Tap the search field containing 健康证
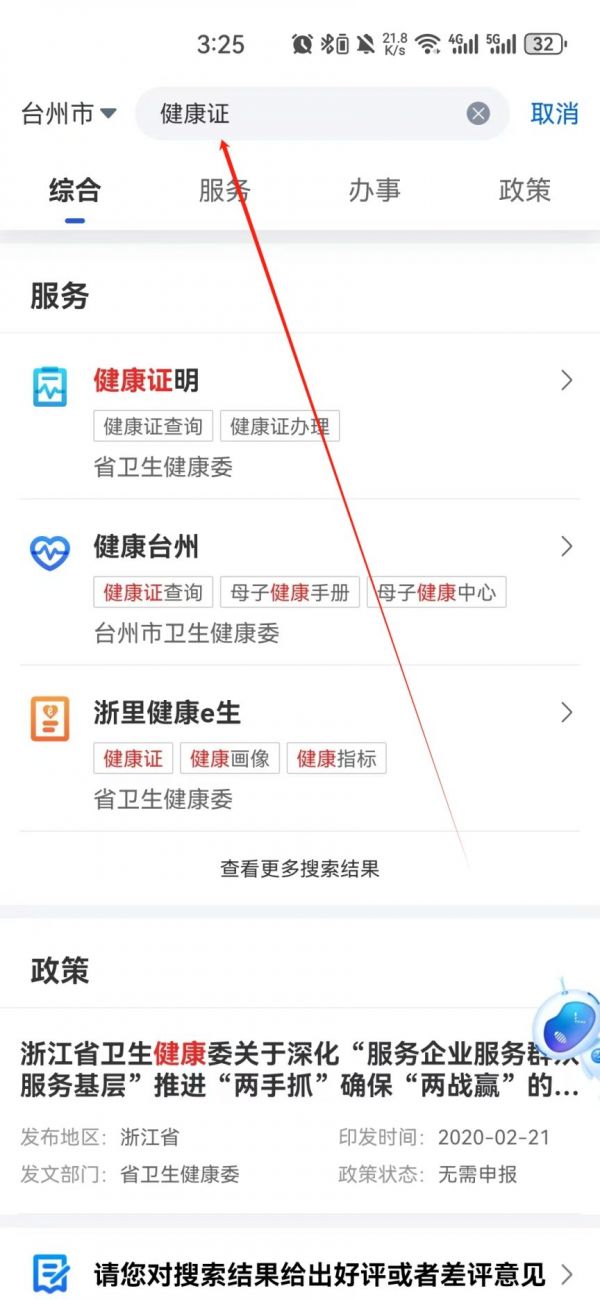 [x=322, y=114]
